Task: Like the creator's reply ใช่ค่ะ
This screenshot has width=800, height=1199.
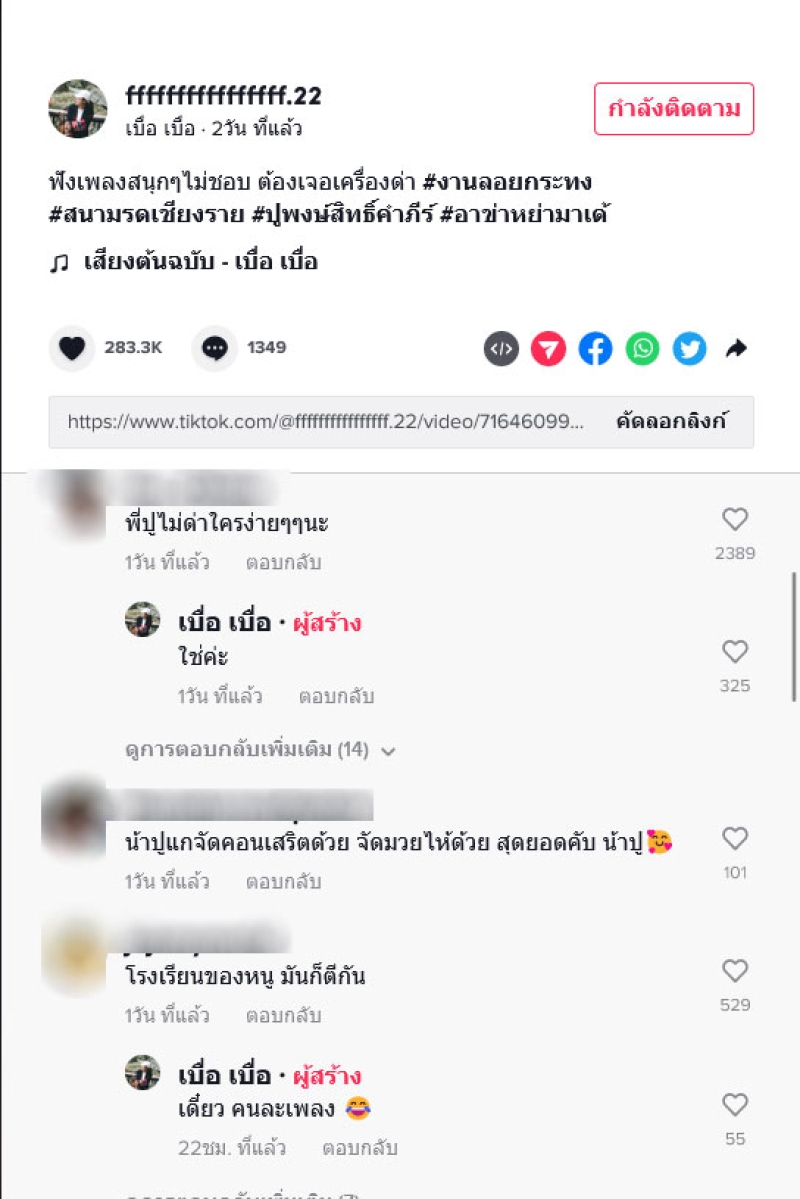Action: 735,652
